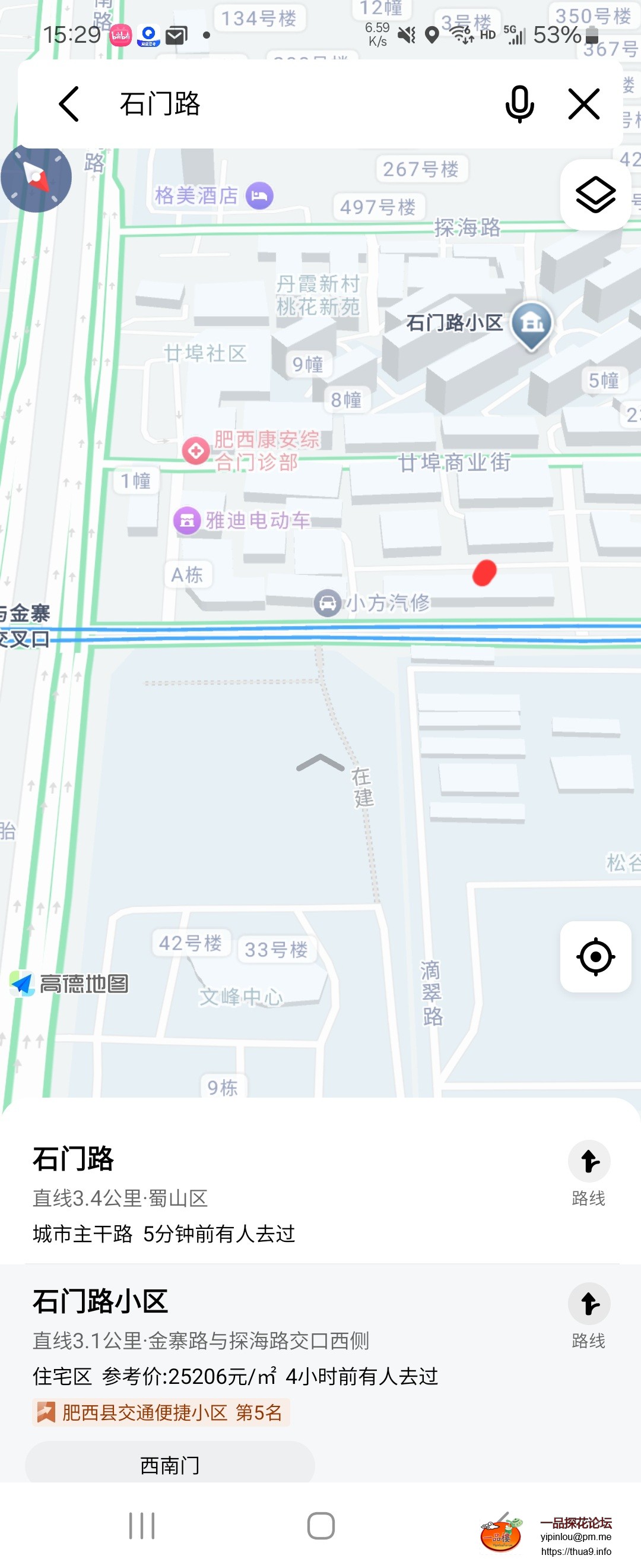Tap the 雅迪电动车 store icon
This screenshot has height=1568, width=641.
point(187,521)
